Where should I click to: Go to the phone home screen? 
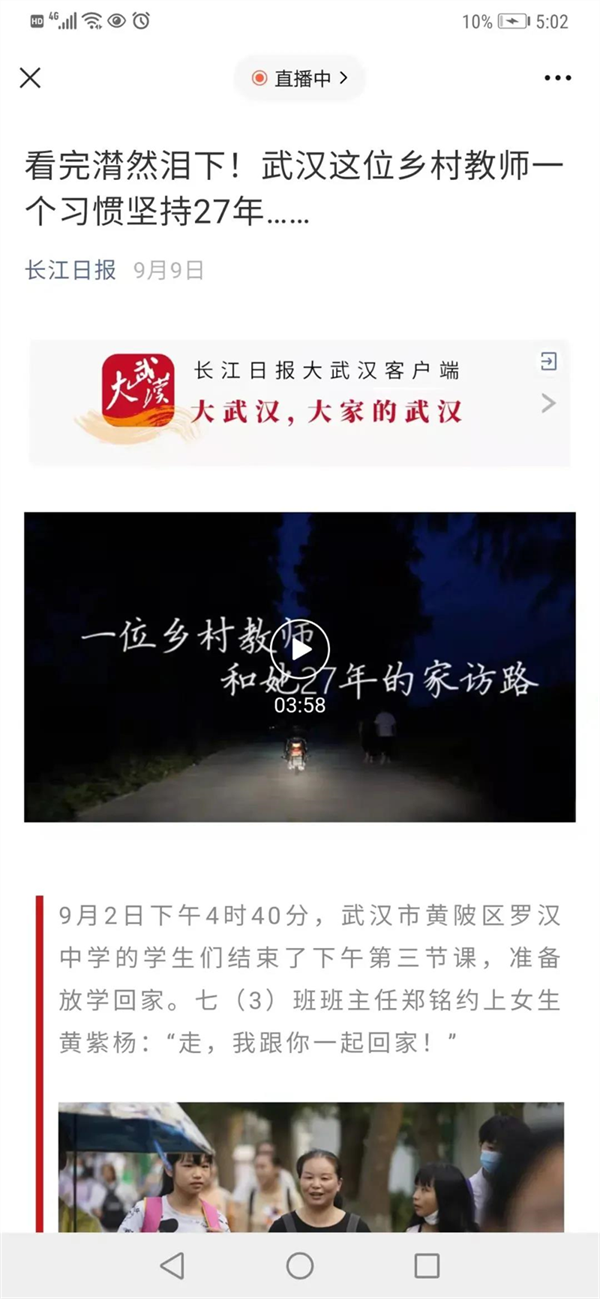click(x=300, y=1265)
